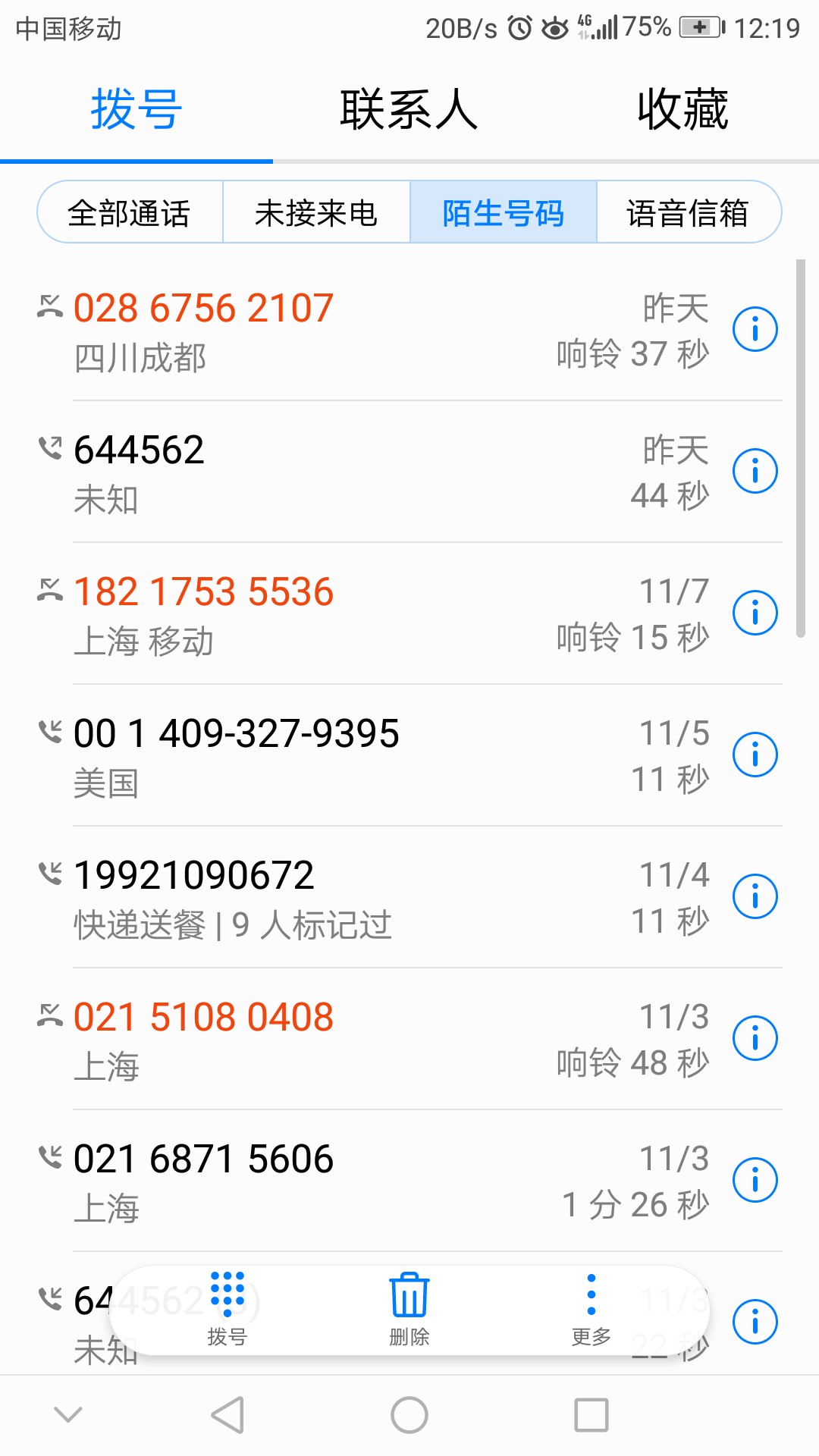Open info for 021 6871 5606
Image resolution: width=819 pixels, height=1456 pixels.
(x=755, y=1180)
